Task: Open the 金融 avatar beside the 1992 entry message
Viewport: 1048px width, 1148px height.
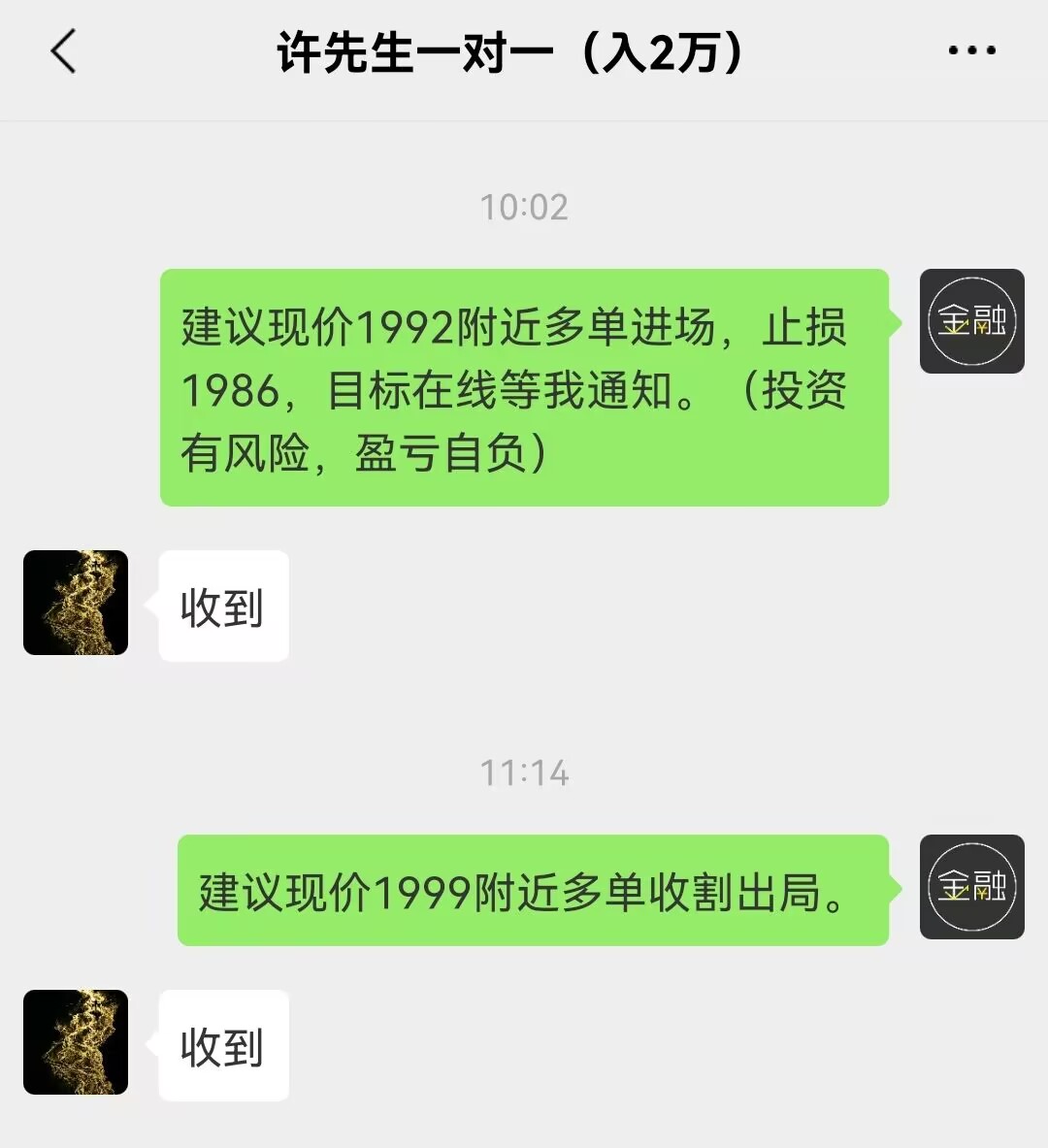Action: point(971,321)
